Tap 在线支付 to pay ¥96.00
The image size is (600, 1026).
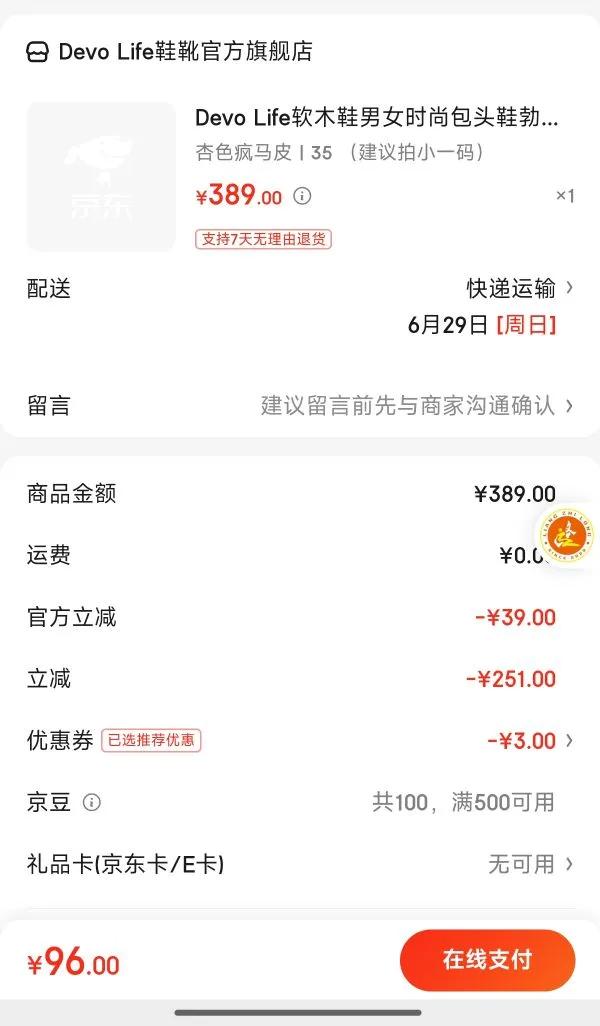(487, 960)
